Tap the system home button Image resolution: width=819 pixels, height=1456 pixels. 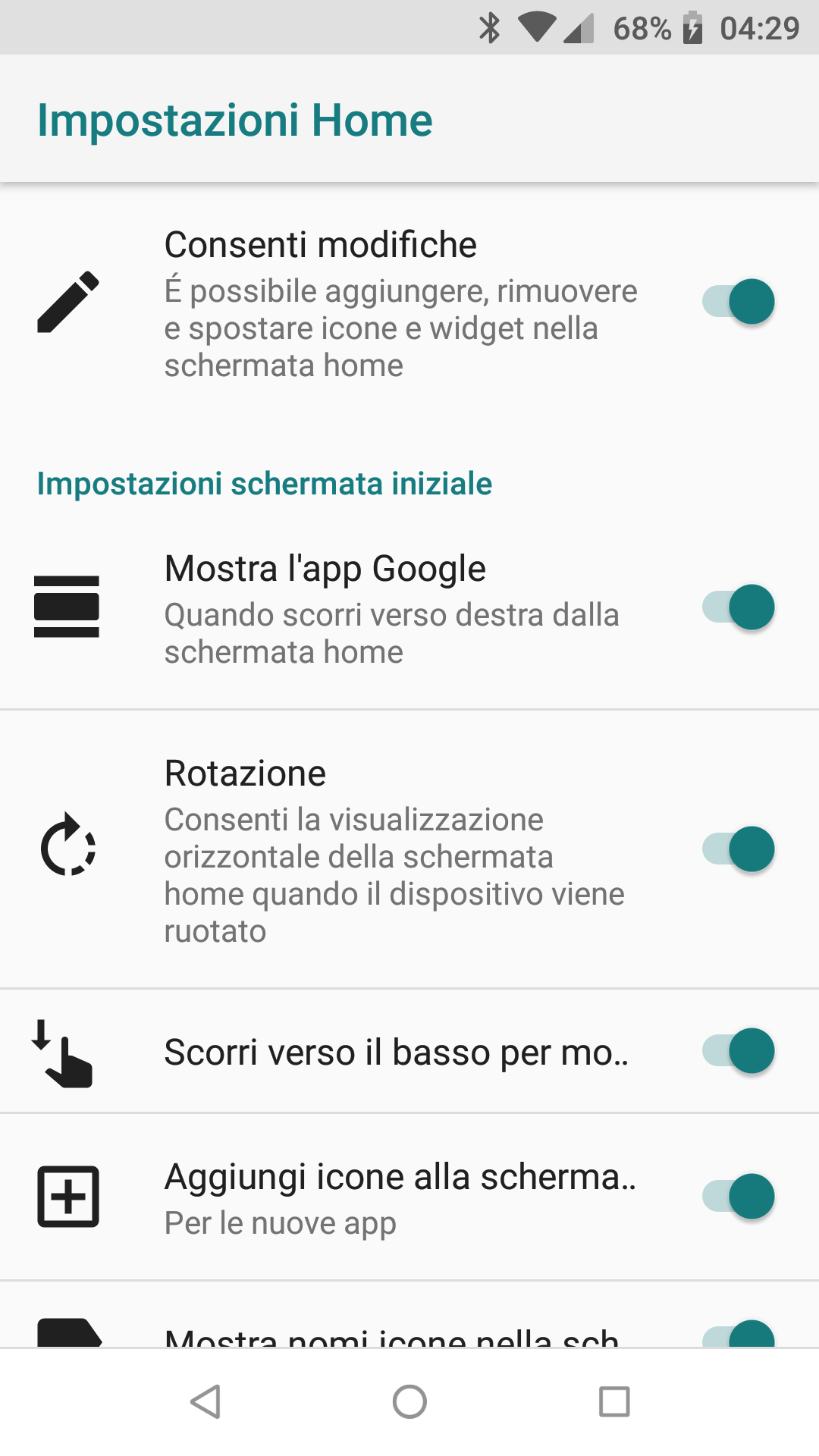(x=409, y=1401)
